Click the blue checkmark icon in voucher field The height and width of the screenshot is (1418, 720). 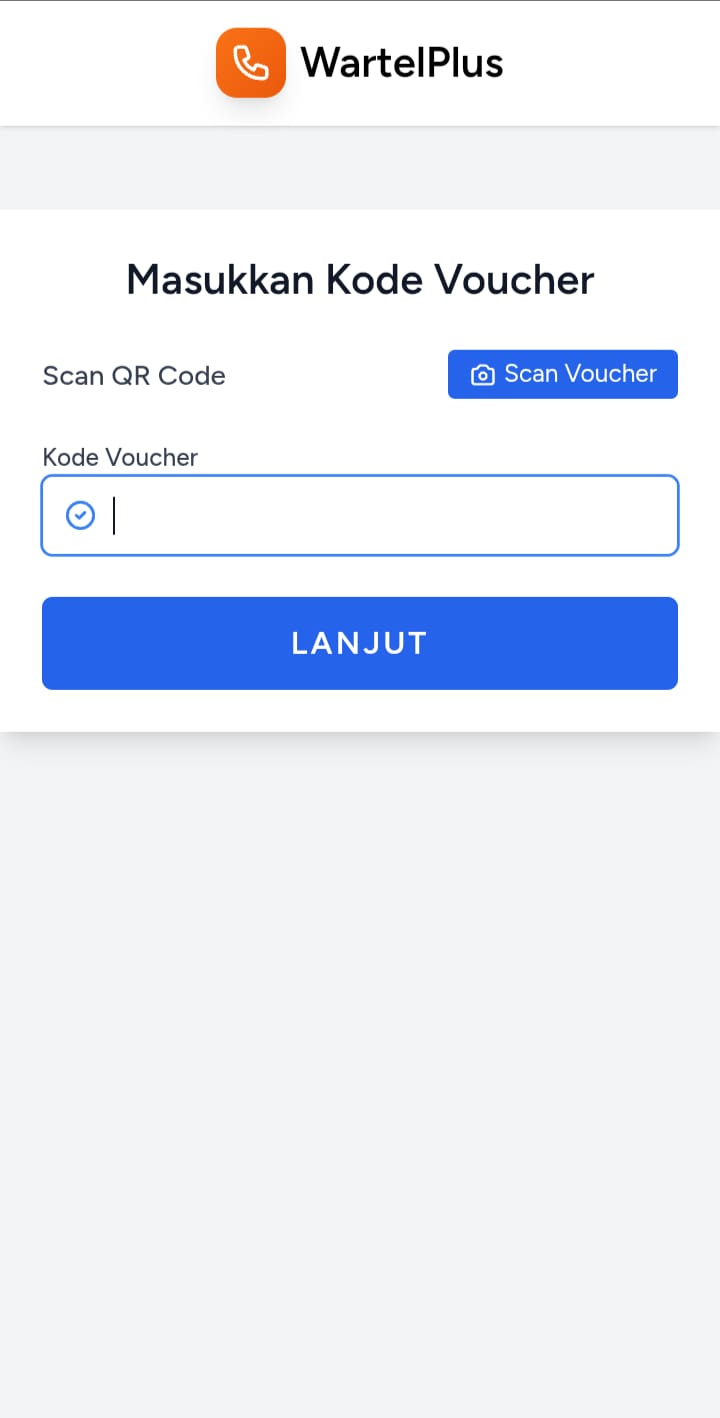[x=80, y=515]
